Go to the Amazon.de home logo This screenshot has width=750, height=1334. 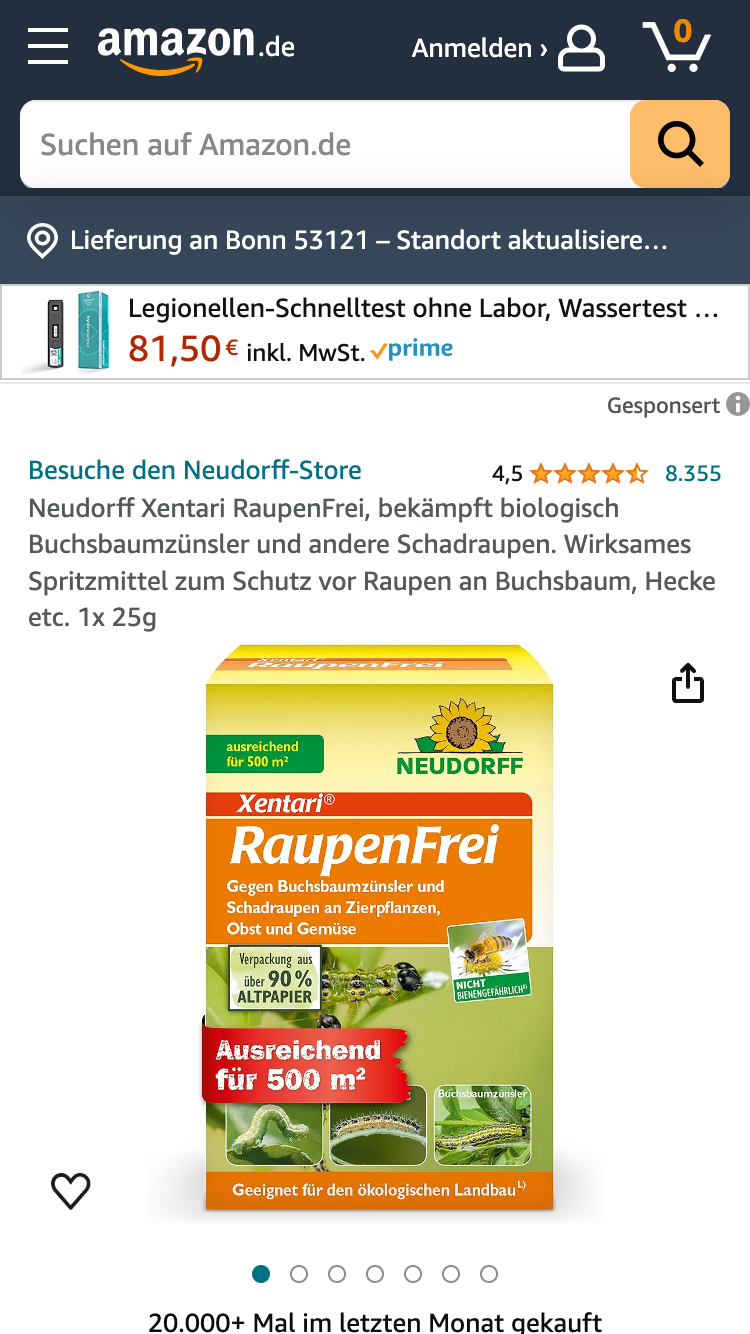pos(196,47)
